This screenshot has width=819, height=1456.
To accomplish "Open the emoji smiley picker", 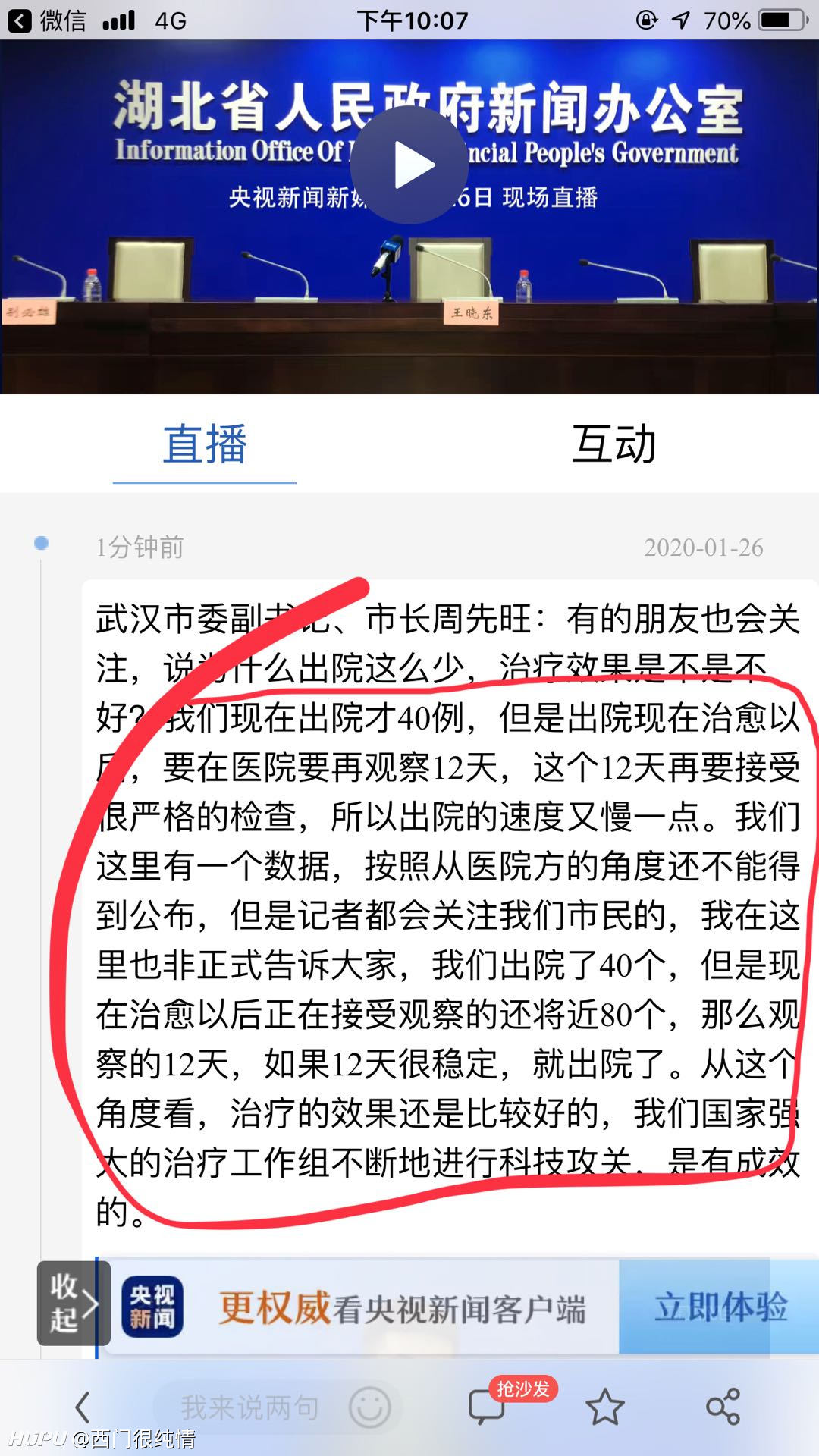I will (370, 1407).
